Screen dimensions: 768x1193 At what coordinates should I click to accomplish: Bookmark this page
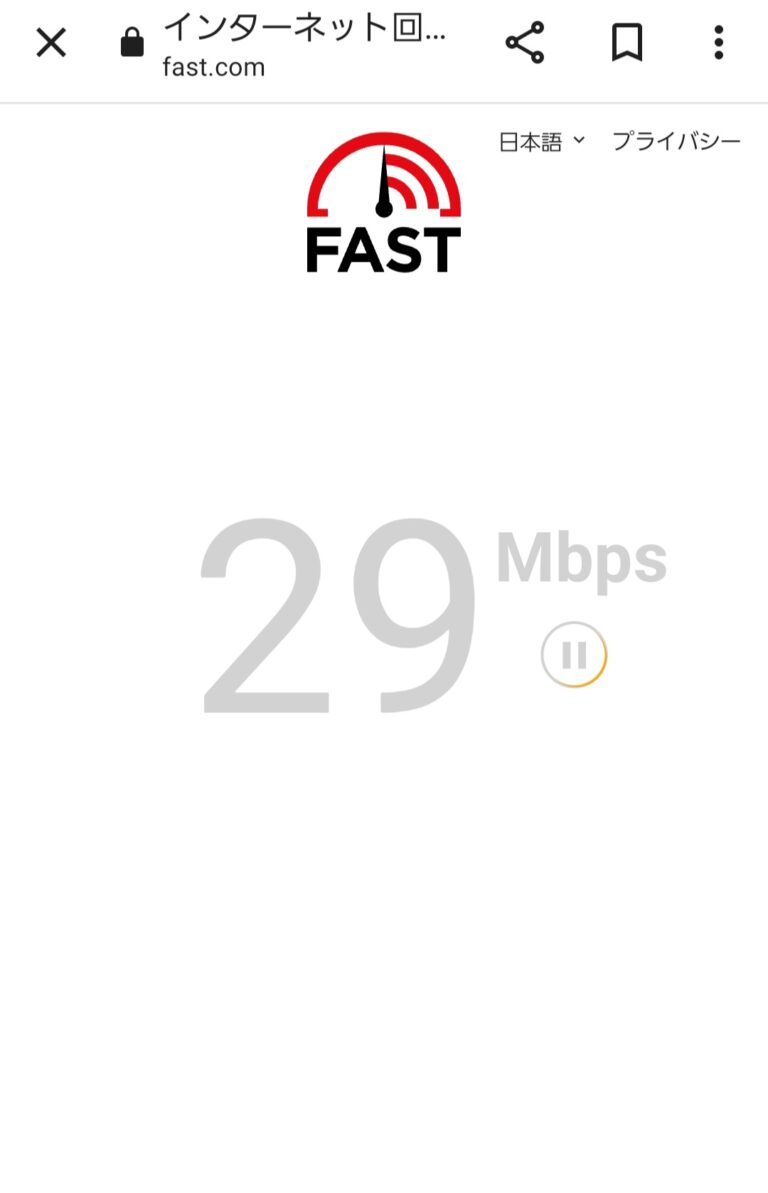pyautogui.click(x=627, y=43)
